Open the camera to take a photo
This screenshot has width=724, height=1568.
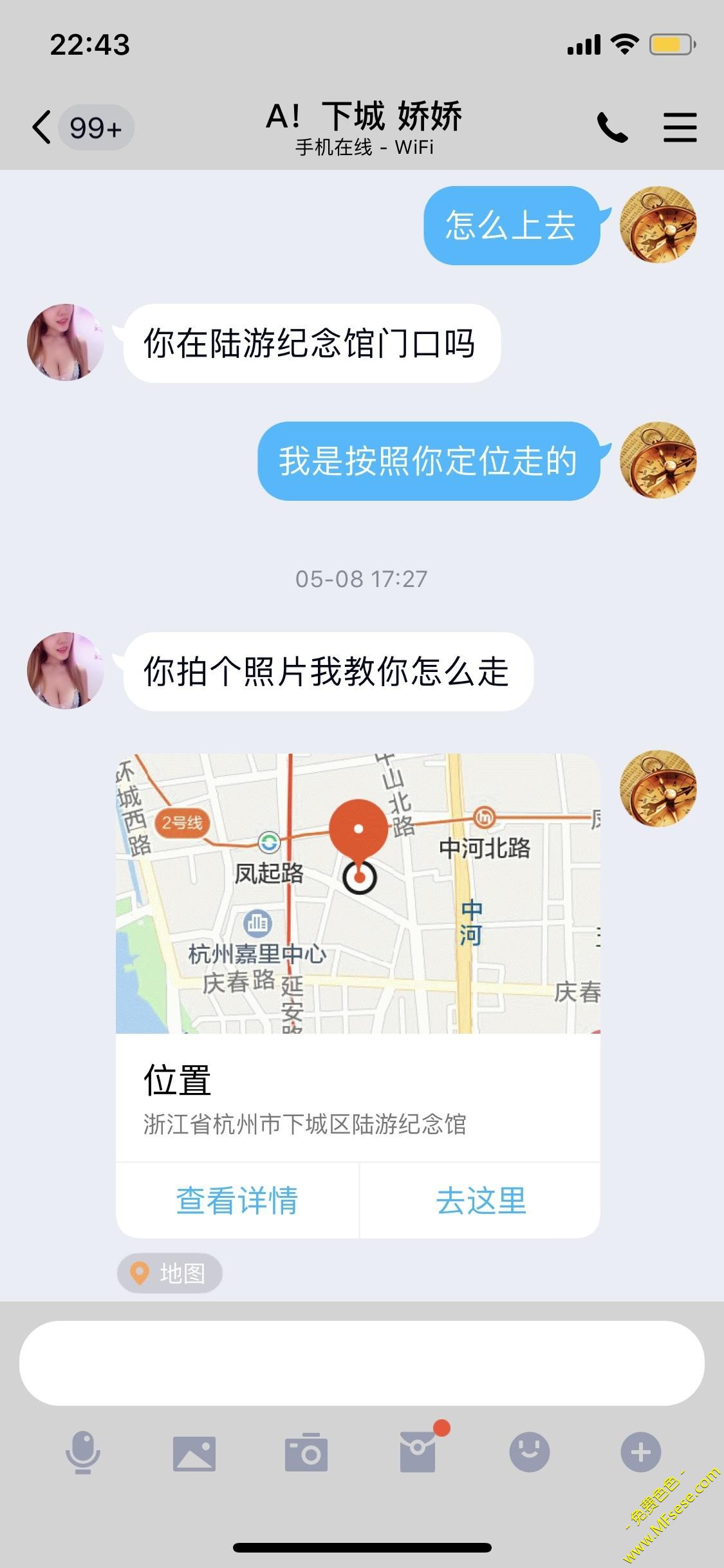pos(306,1453)
